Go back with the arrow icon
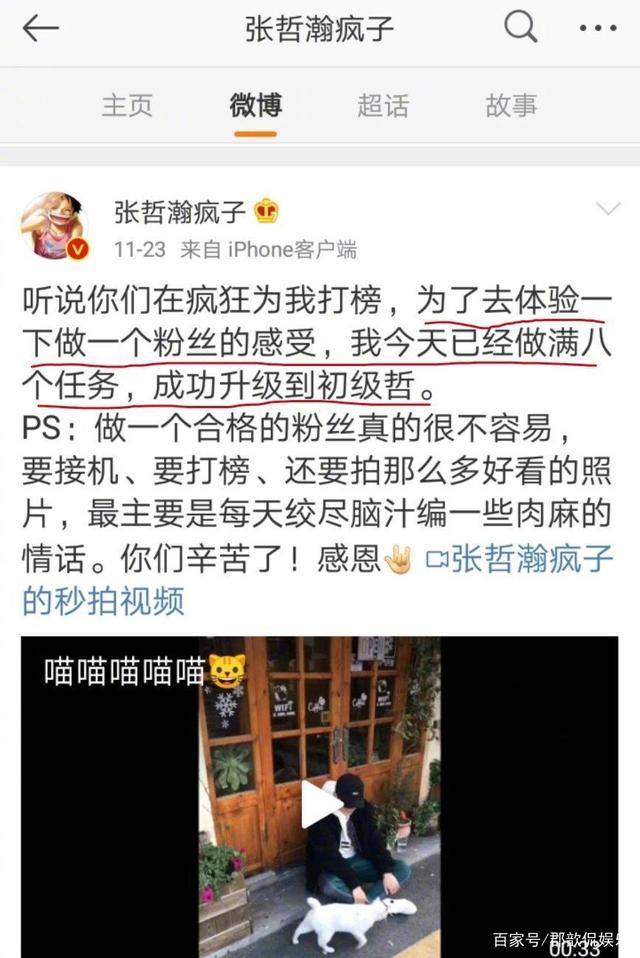 (41, 29)
